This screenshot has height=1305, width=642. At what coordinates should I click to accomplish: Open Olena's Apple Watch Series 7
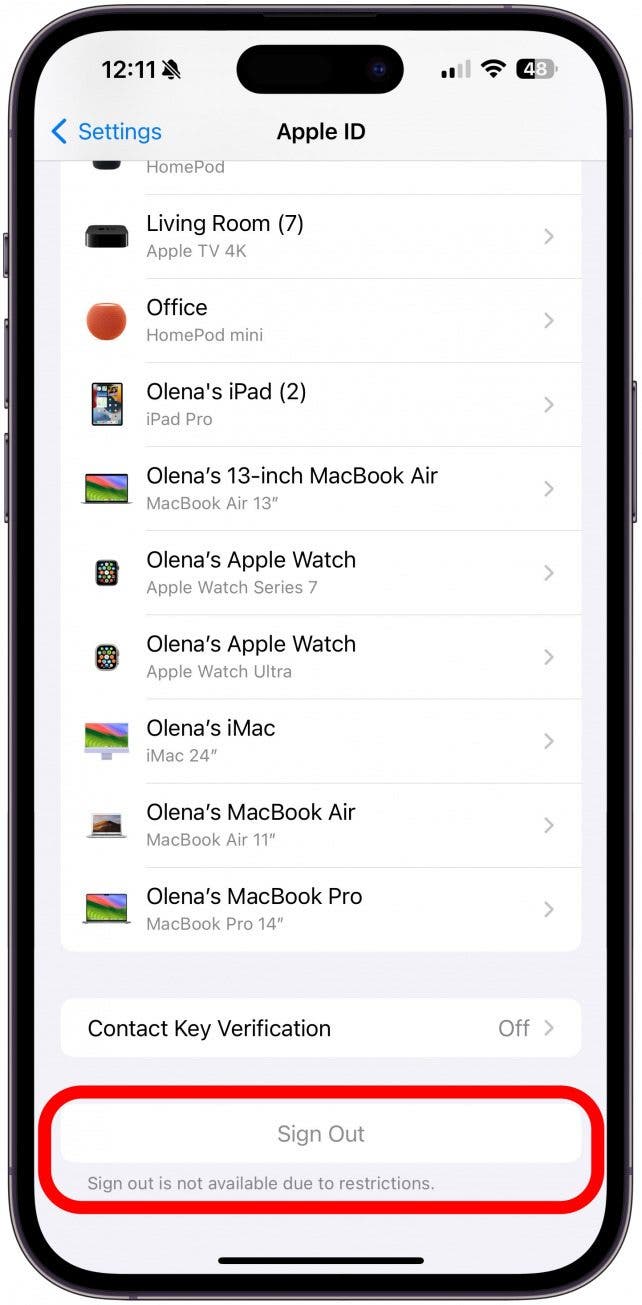(x=320, y=572)
